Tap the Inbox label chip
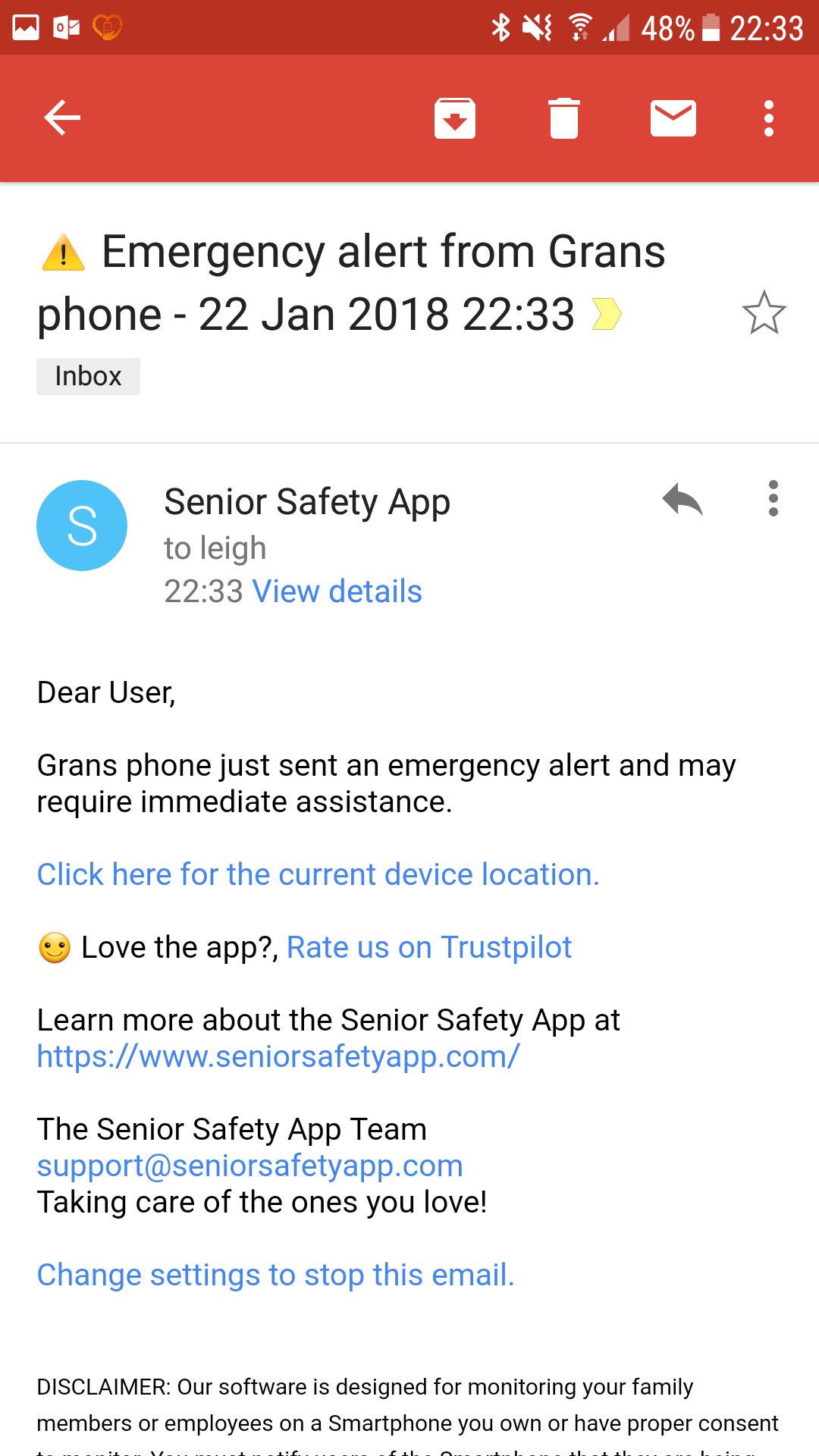 (x=88, y=376)
